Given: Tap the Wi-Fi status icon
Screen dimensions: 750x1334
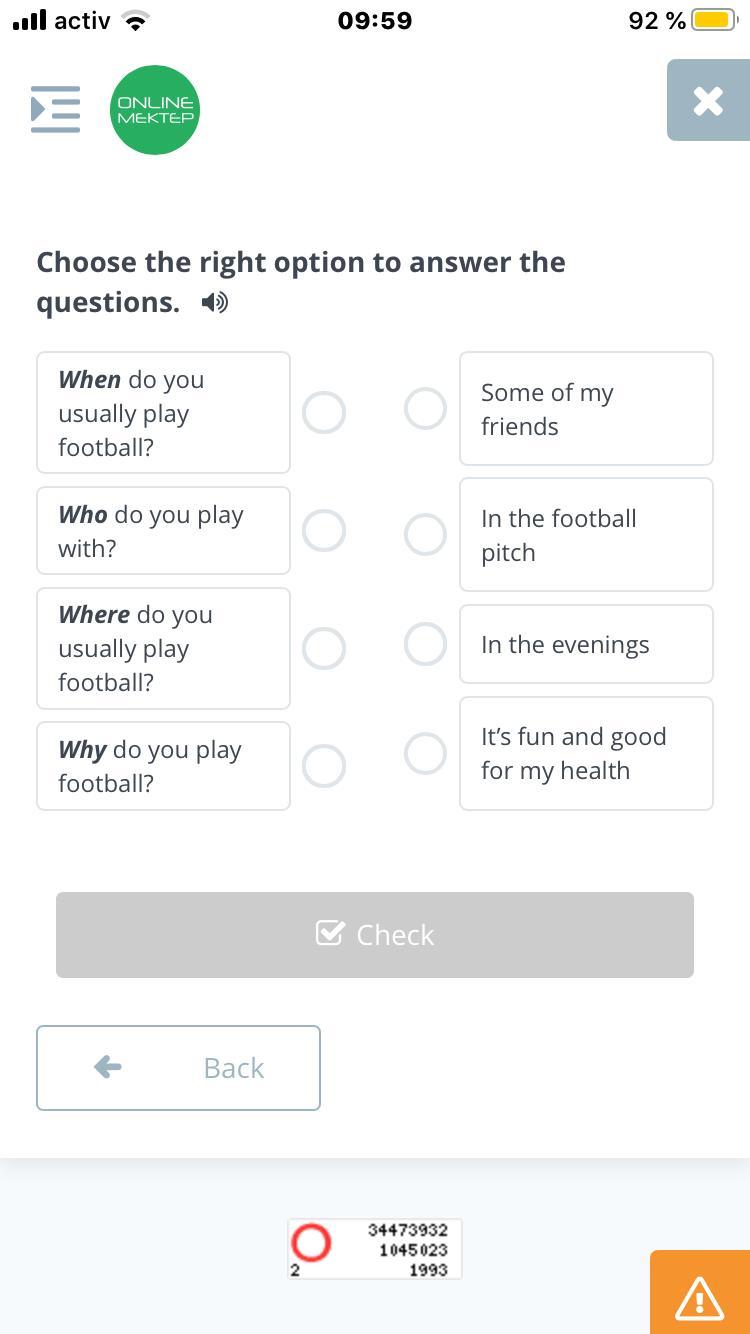Looking at the screenshot, I should coord(134,18).
